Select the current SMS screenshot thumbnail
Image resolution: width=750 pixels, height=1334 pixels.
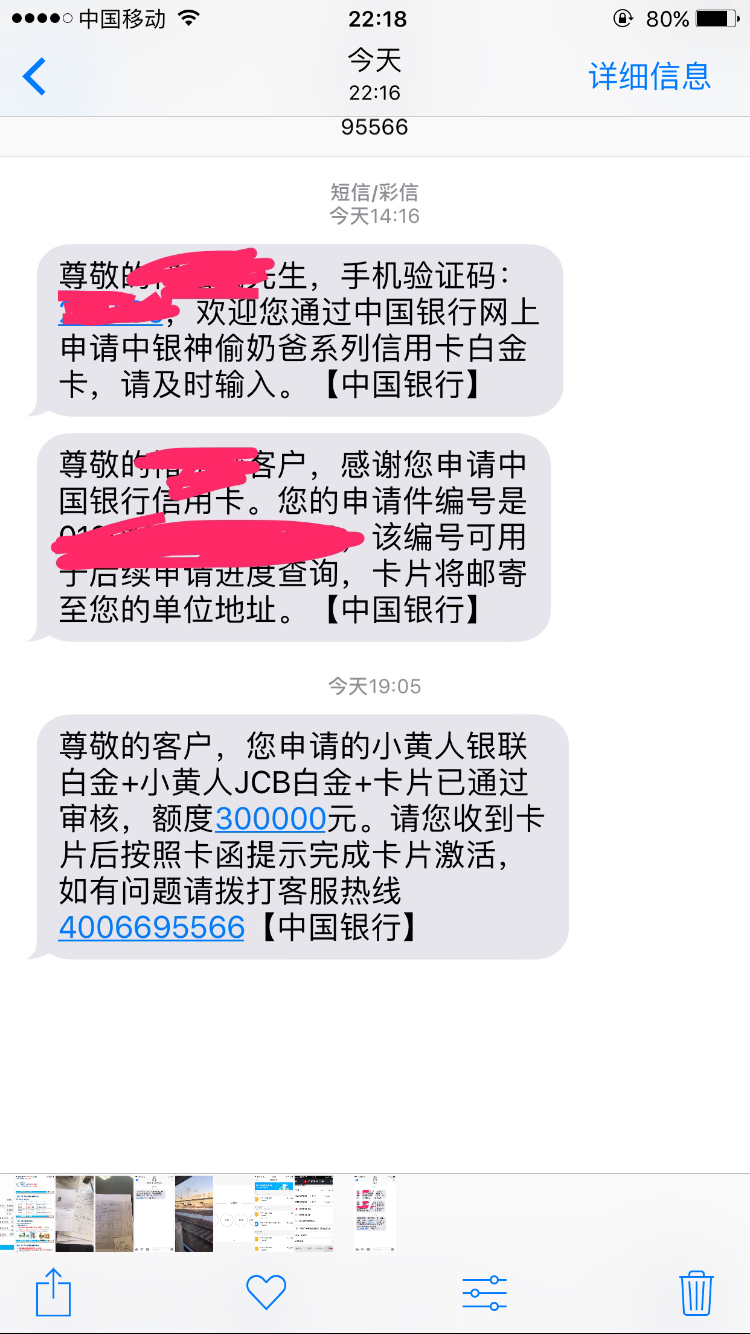click(x=375, y=1213)
